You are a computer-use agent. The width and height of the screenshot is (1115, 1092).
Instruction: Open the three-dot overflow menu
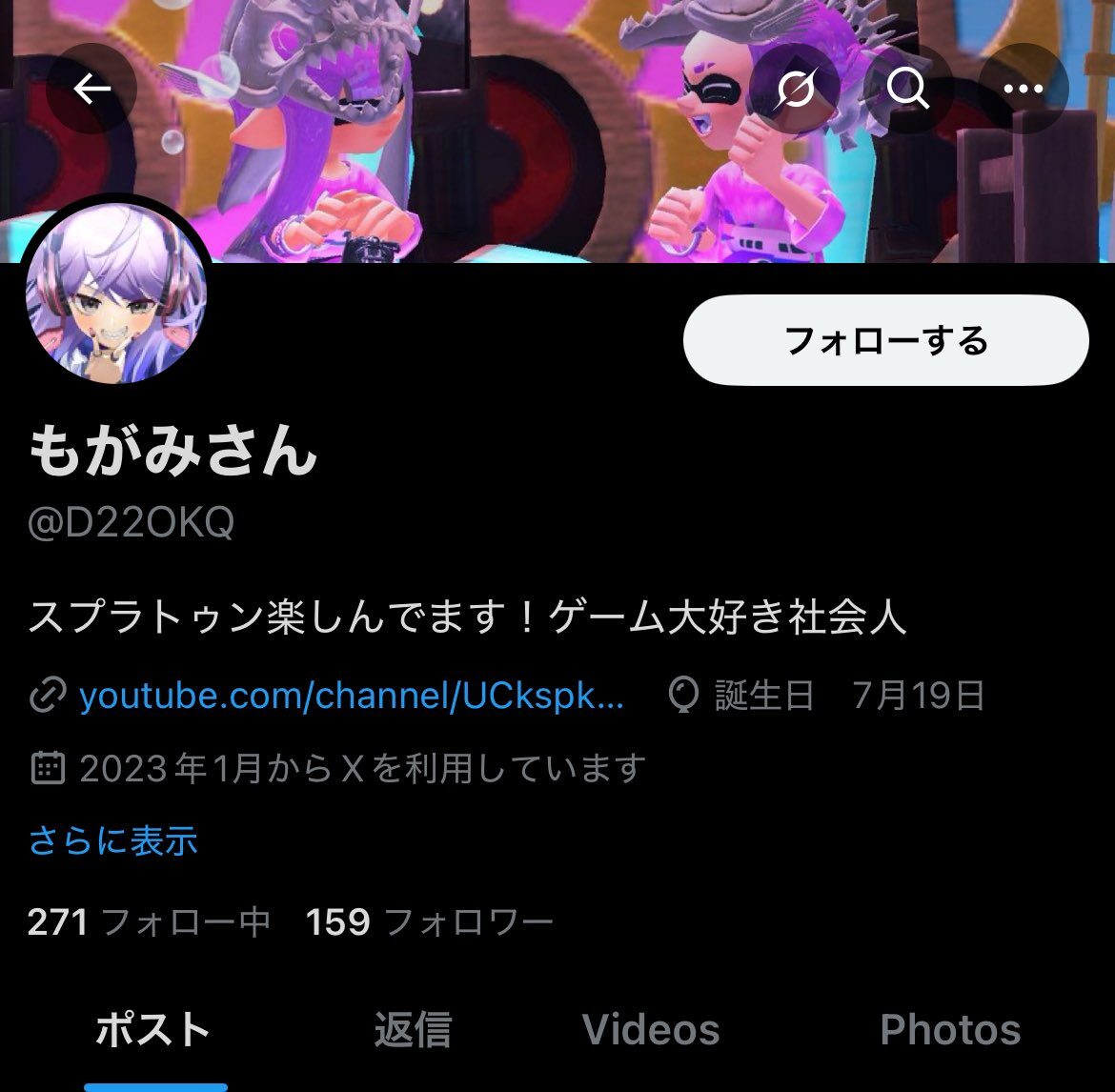point(1023,90)
